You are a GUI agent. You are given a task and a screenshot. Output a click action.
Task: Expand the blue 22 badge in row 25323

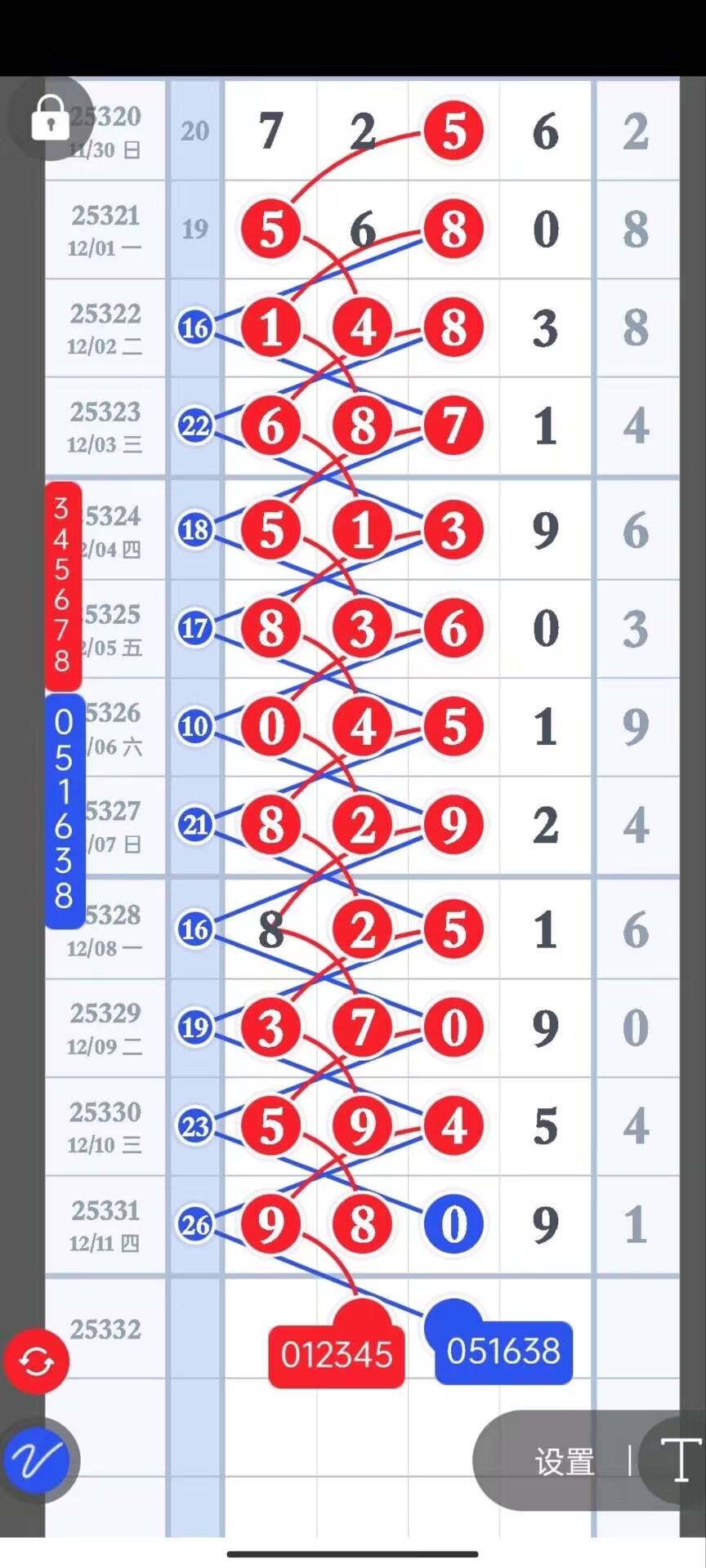[194, 426]
